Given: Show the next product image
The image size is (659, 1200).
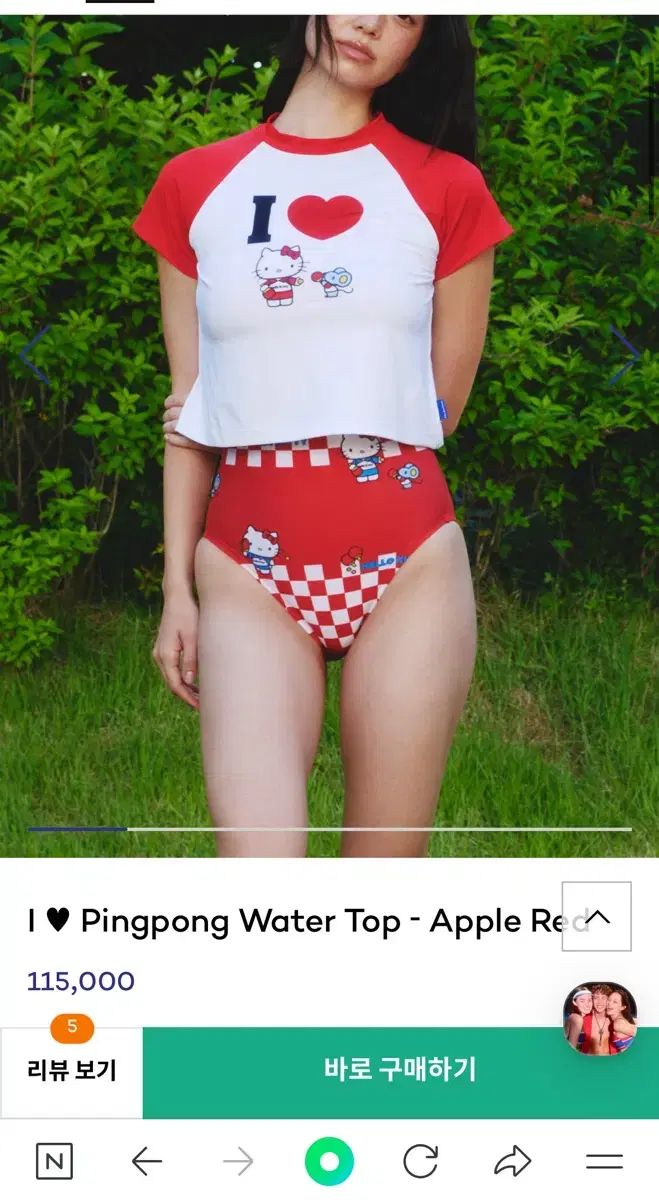Looking at the screenshot, I should point(625,354).
